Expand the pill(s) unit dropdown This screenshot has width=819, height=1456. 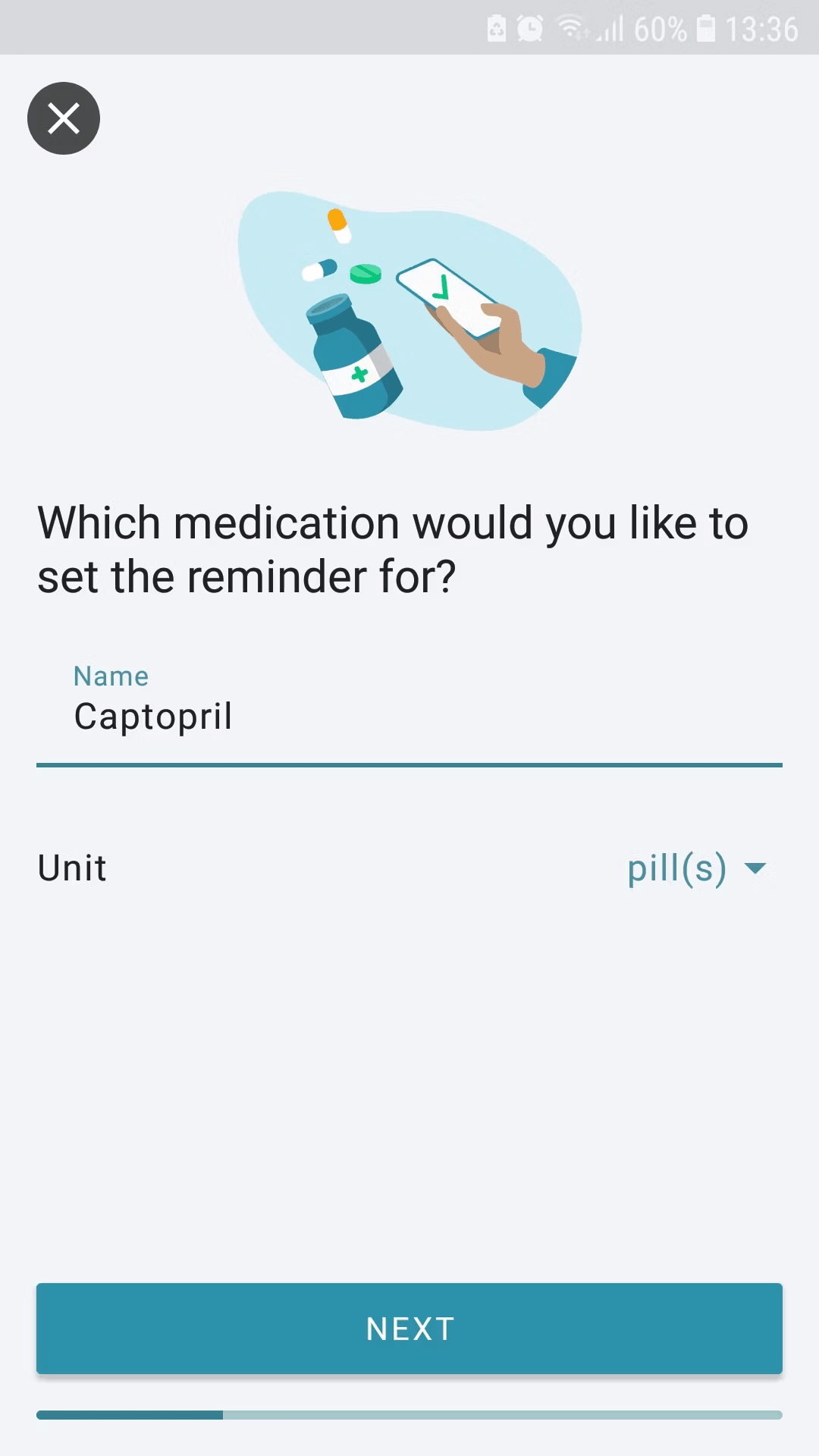tap(696, 868)
